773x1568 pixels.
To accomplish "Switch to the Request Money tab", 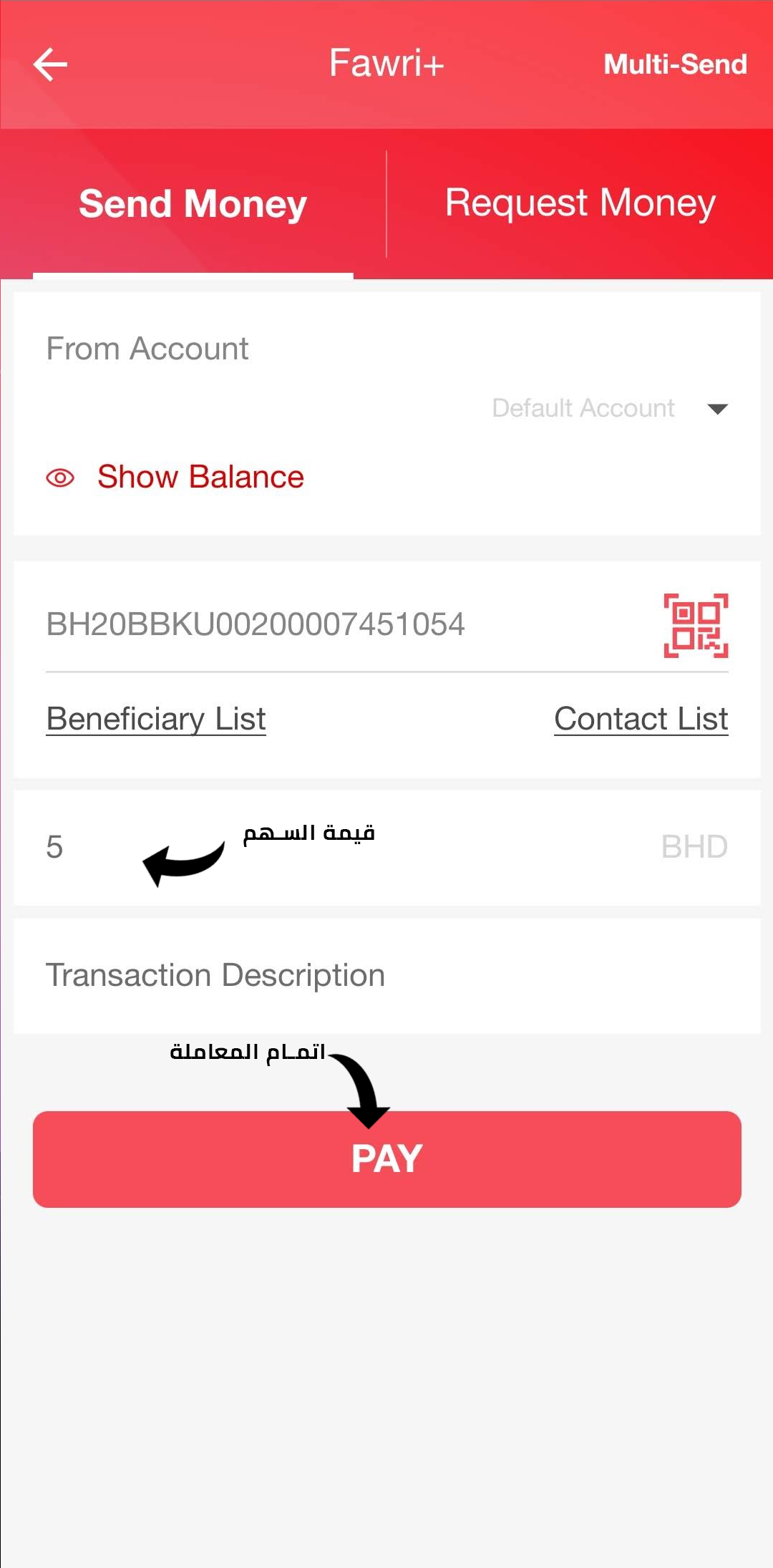I will click(x=580, y=203).
